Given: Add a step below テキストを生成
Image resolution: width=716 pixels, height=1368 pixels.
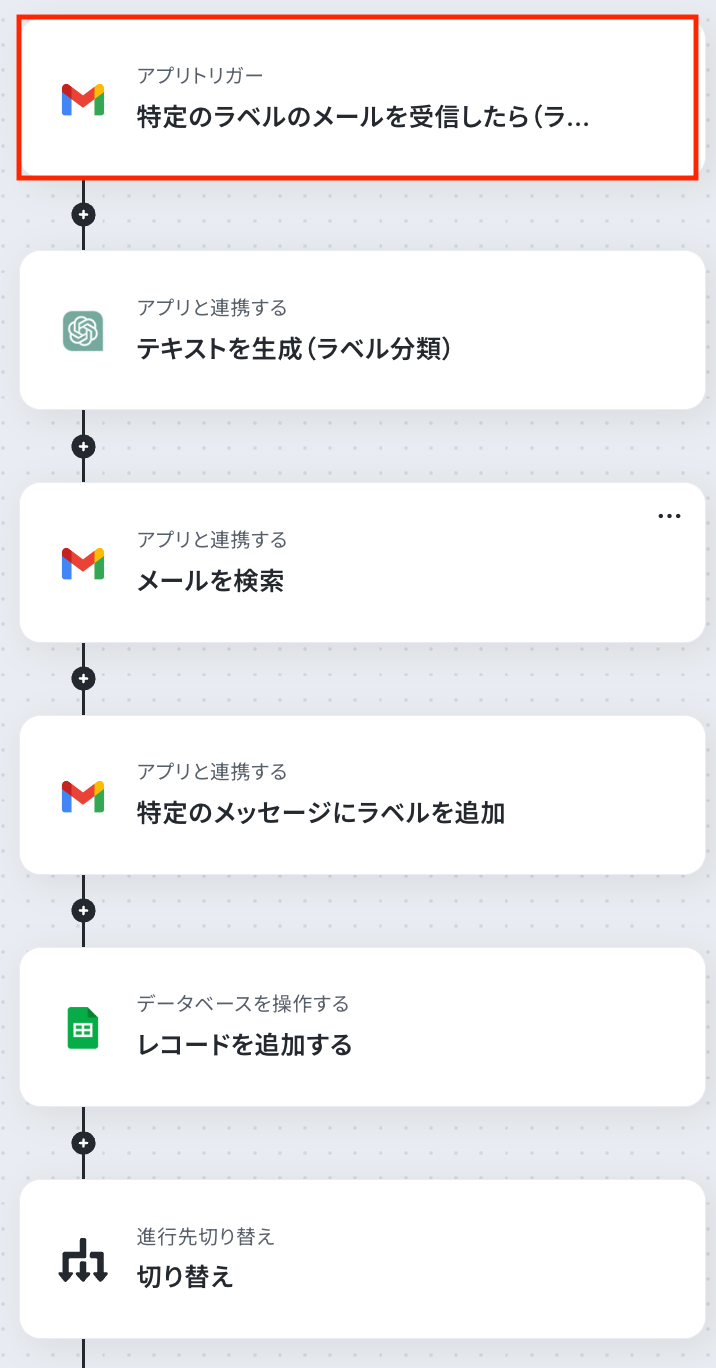Looking at the screenshot, I should 84,446.
